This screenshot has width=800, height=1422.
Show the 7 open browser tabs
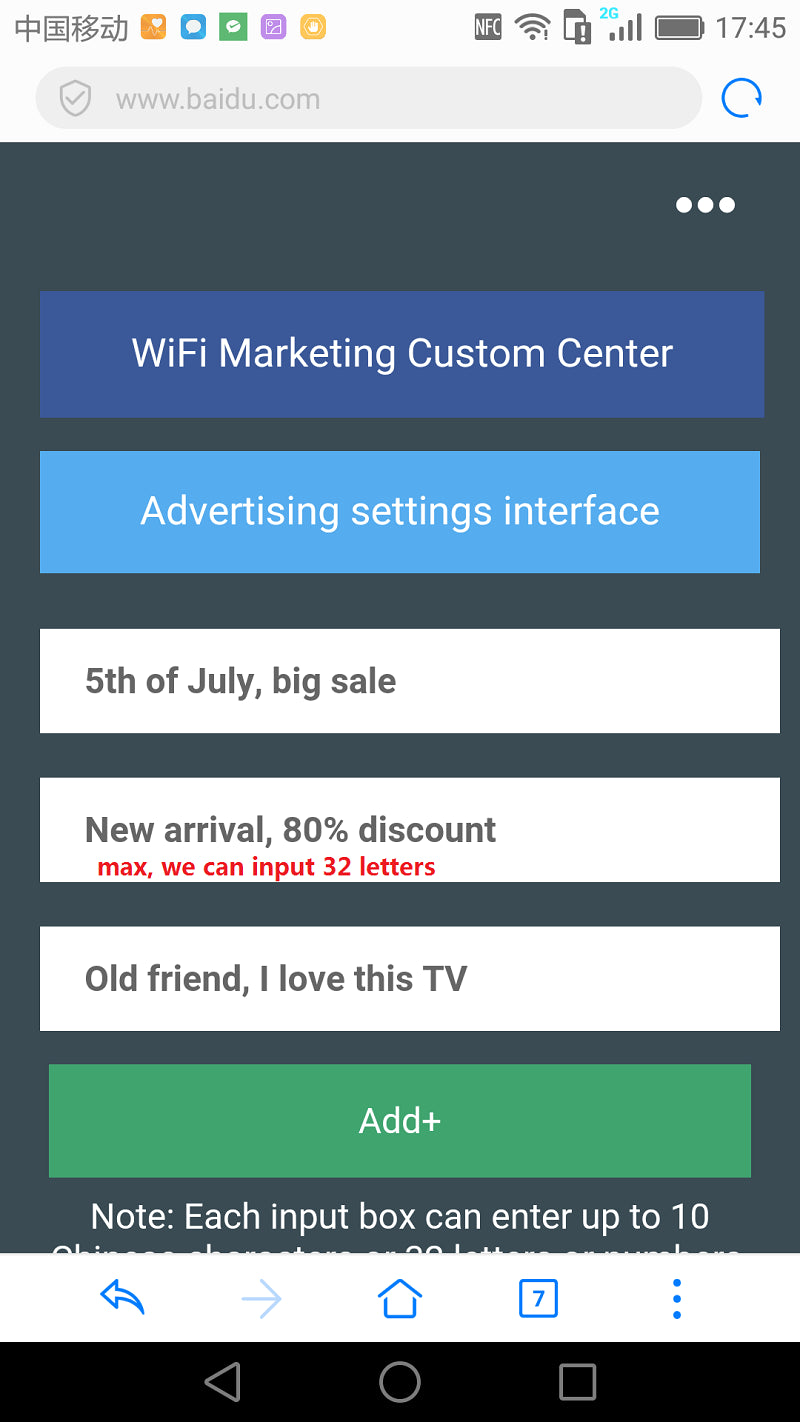(x=538, y=1299)
